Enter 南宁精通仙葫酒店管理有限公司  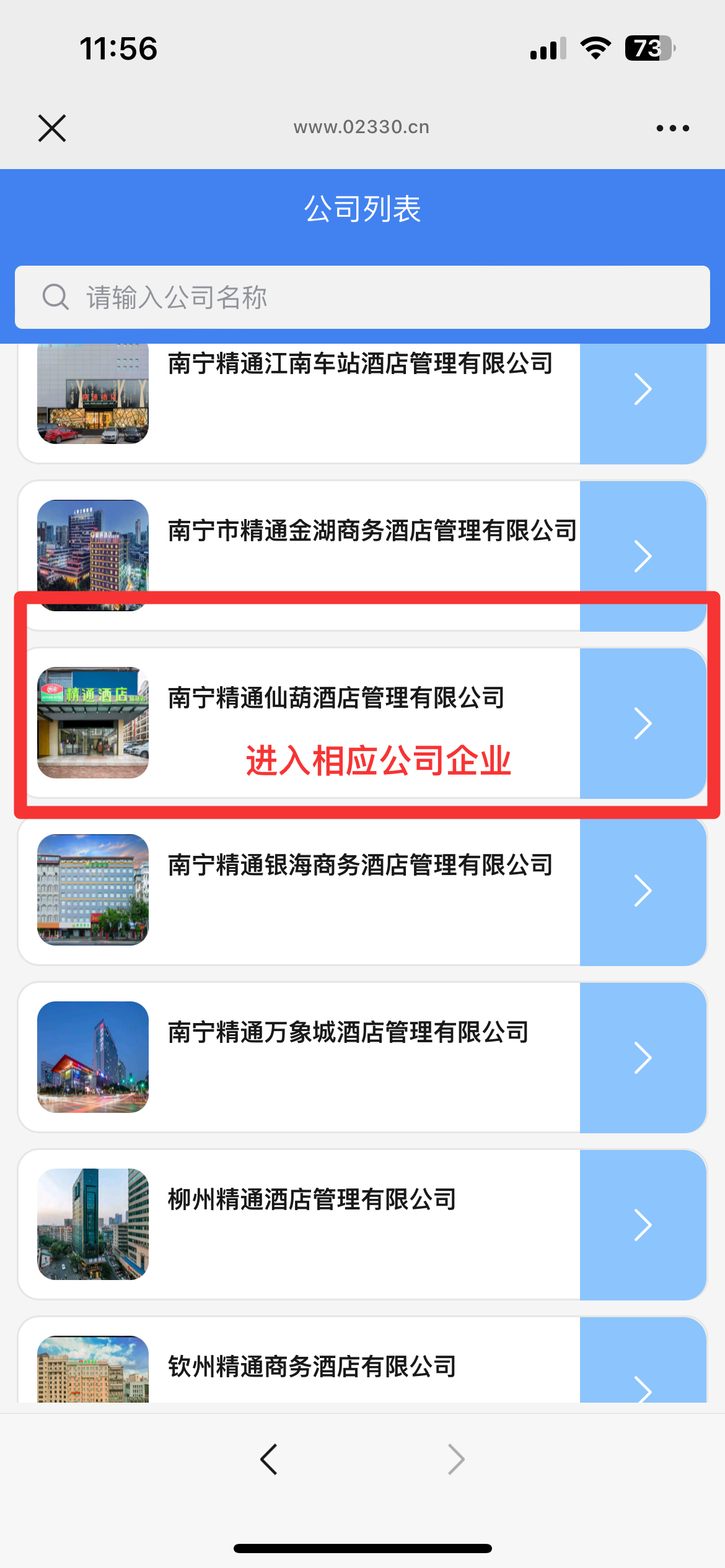[643, 723]
